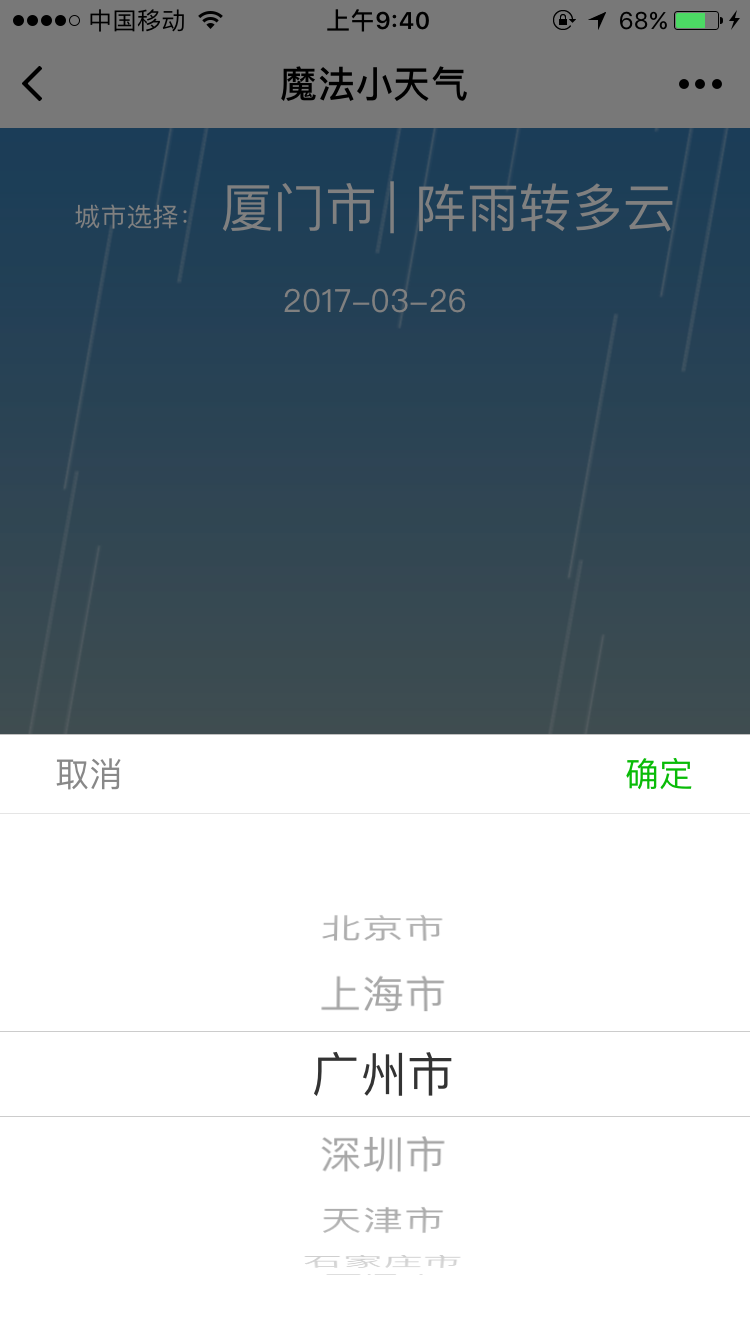Tap 取消 to cancel city selection
750x1334 pixels.
coord(89,774)
